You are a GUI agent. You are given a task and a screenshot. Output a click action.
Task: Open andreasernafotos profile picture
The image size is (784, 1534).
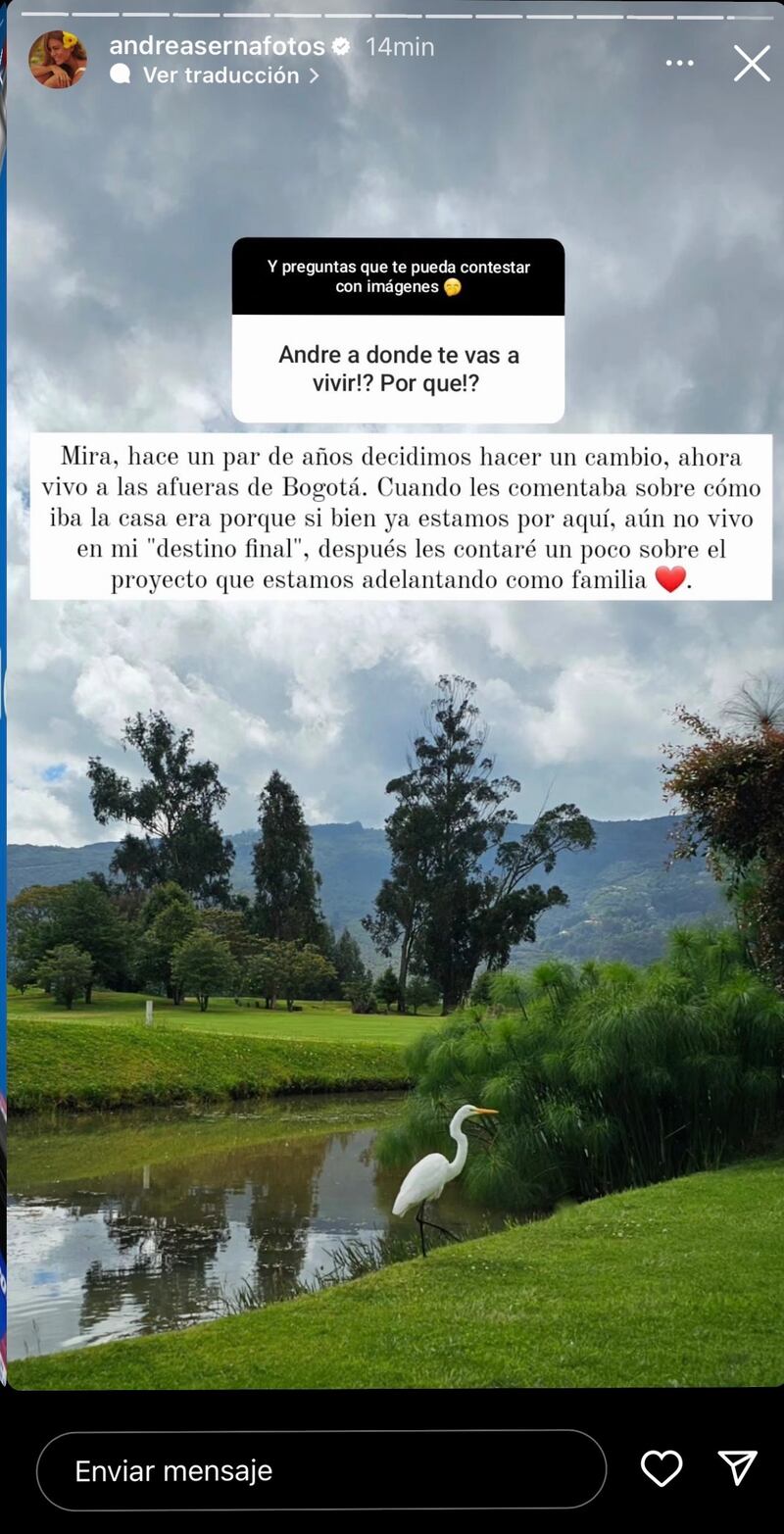click(x=58, y=60)
